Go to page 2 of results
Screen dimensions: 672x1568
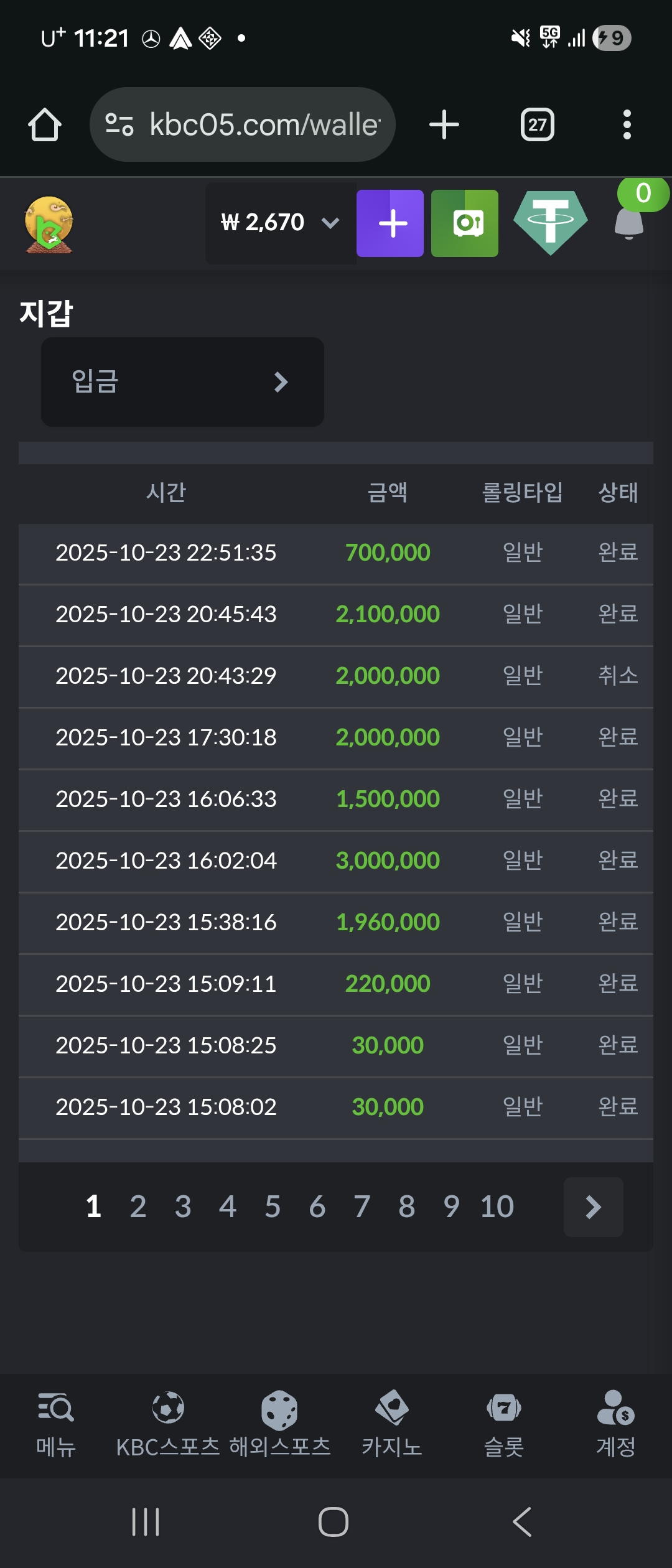(x=138, y=1207)
